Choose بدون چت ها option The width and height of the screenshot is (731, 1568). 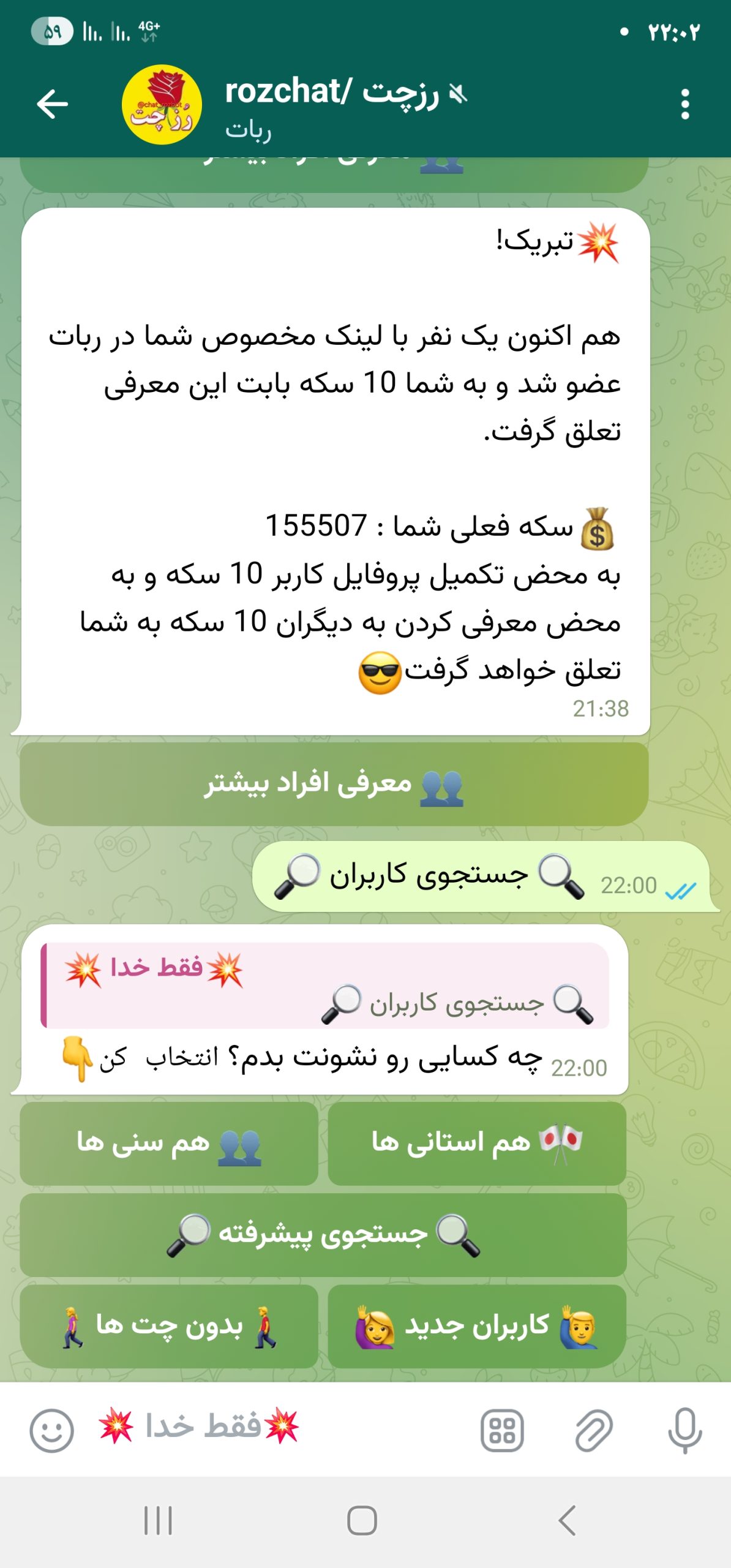(169, 1326)
